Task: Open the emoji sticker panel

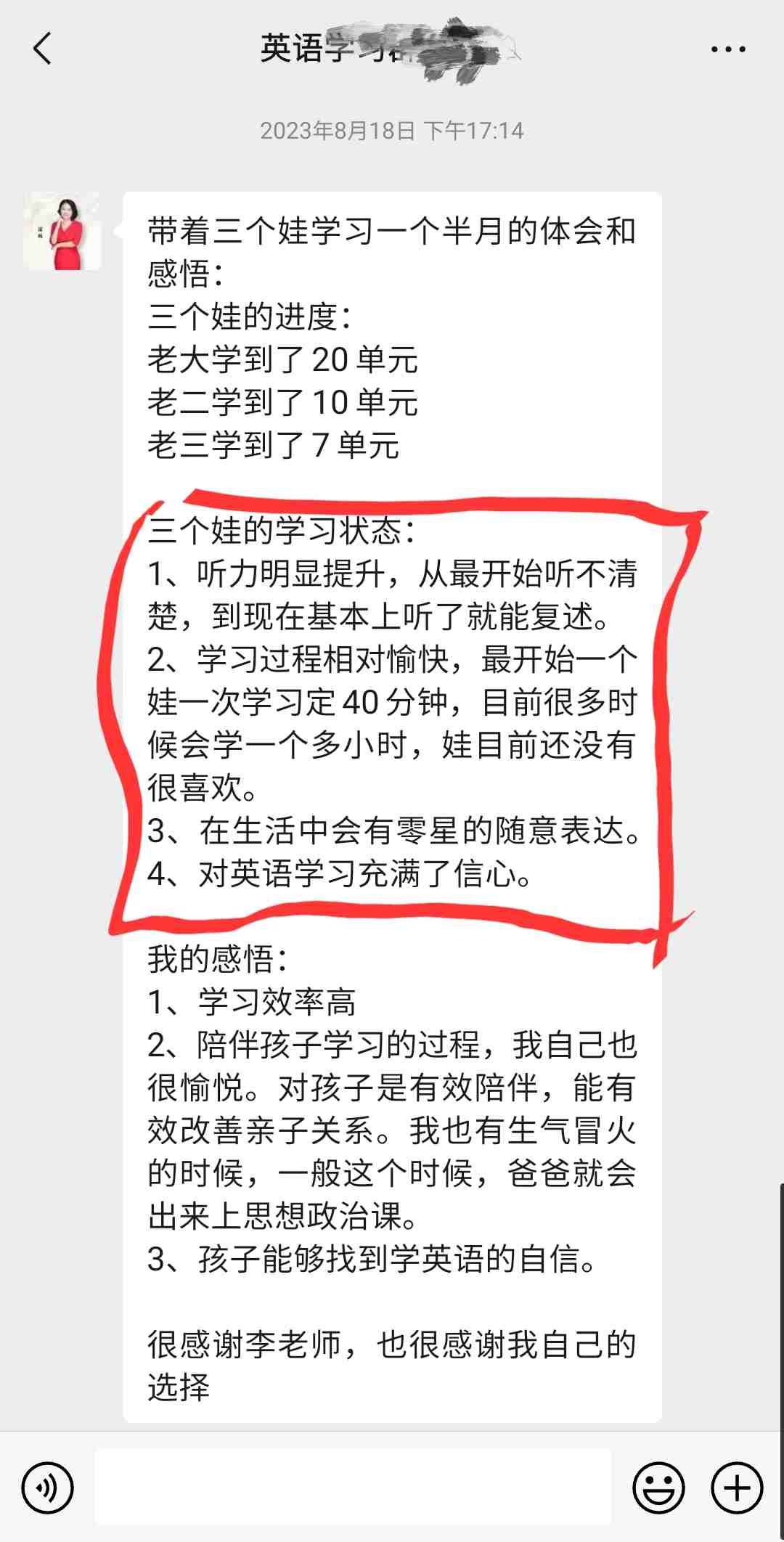Action: (x=658, y=1488)
